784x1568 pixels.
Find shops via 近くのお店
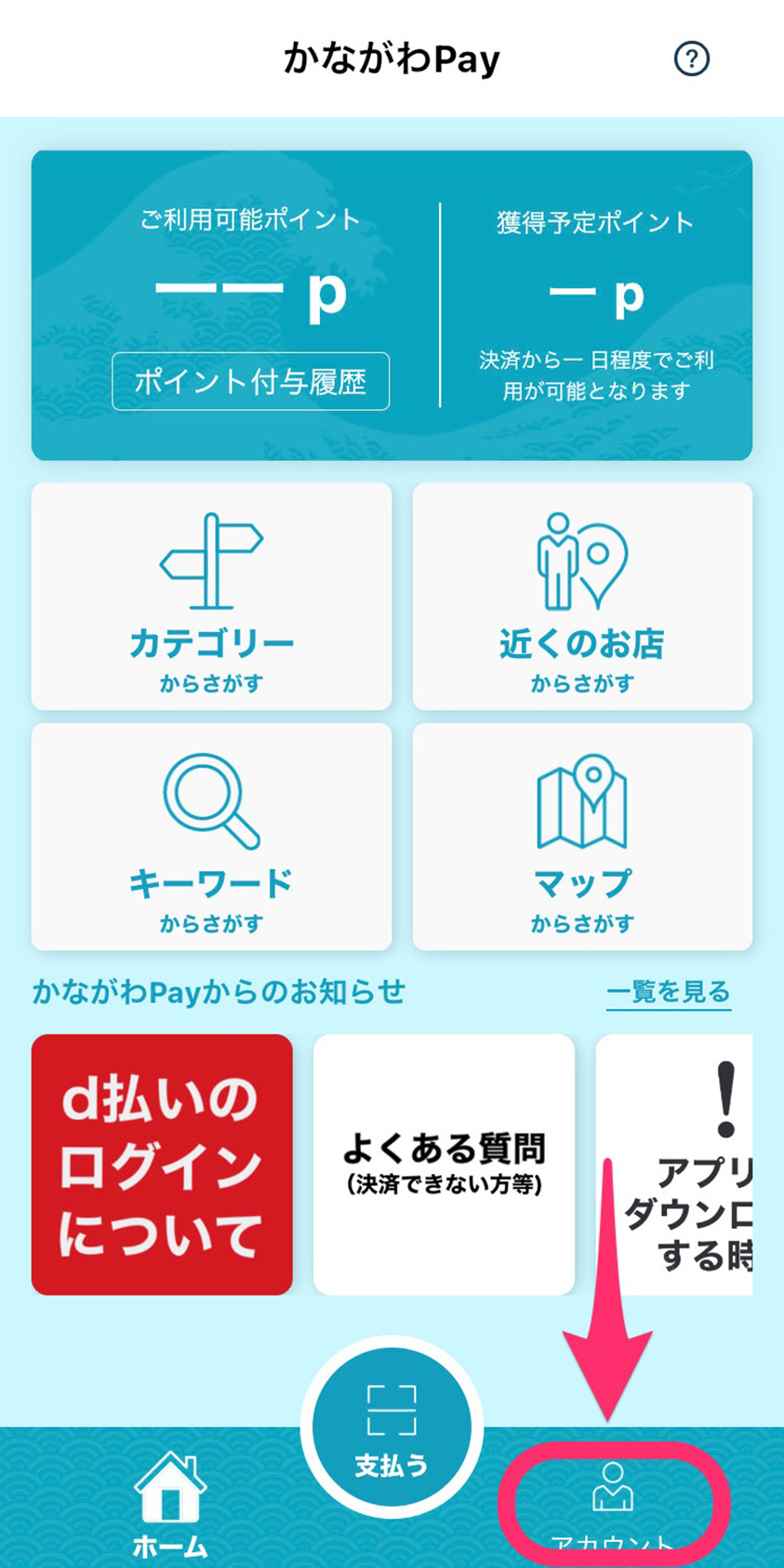[x=582, y=596]
